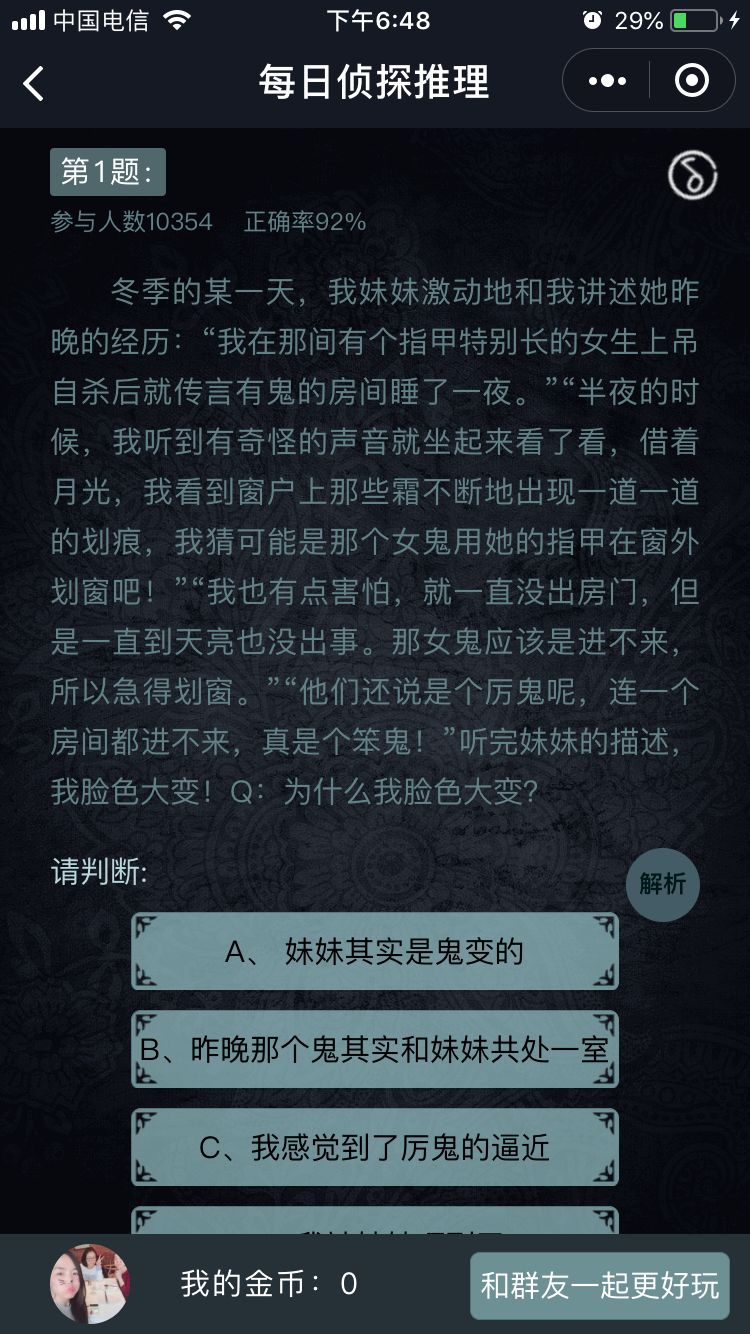Open the 解析 explanation button
Image resolution: width=750 pixels, height=1334 pixels.
662,884
